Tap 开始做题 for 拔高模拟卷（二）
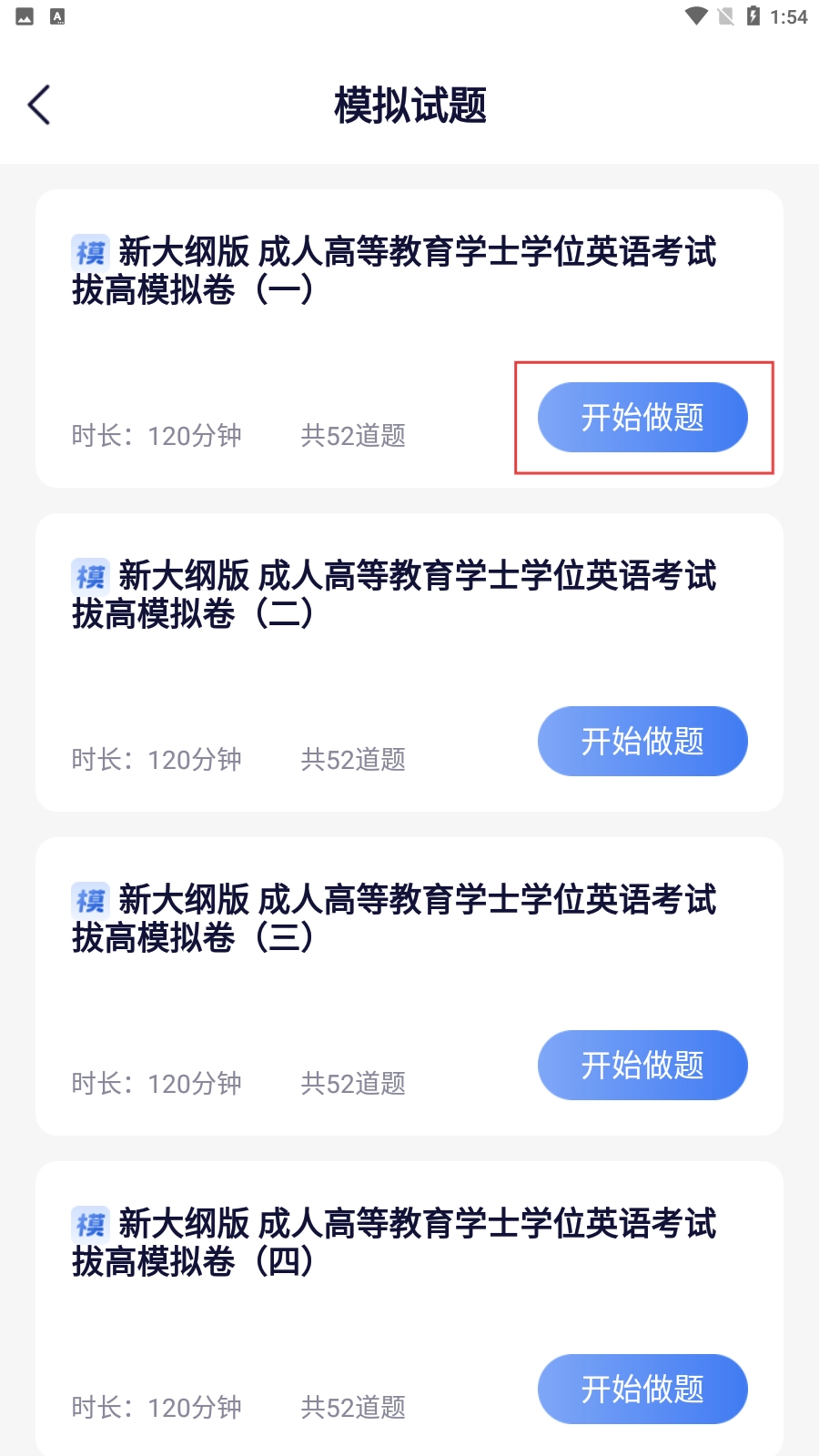The width and height of the screenshot is (819, 1456). pos(642,742)
